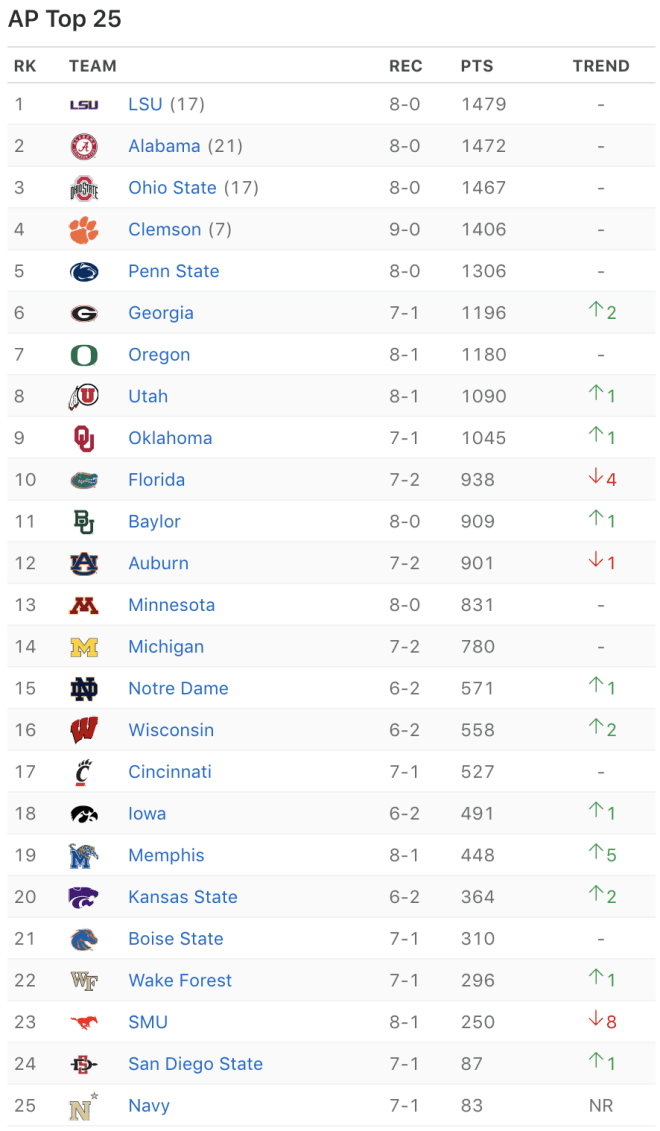Open the Auburn team page

pos(159,564)
